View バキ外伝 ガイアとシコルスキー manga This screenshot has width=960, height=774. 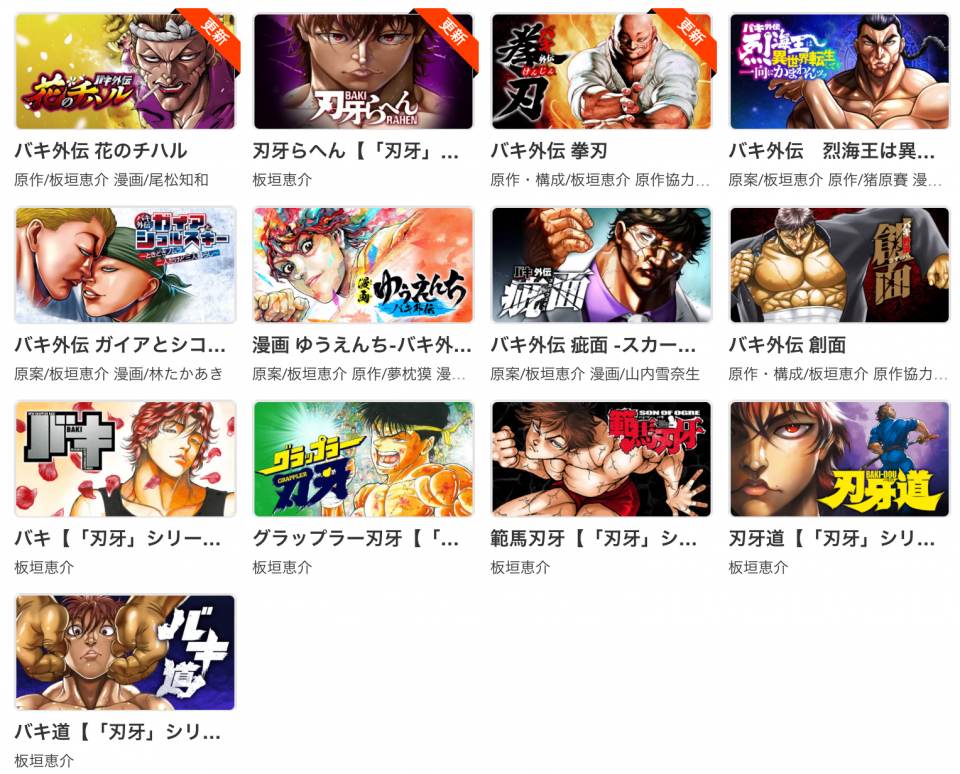click(125, 265)
